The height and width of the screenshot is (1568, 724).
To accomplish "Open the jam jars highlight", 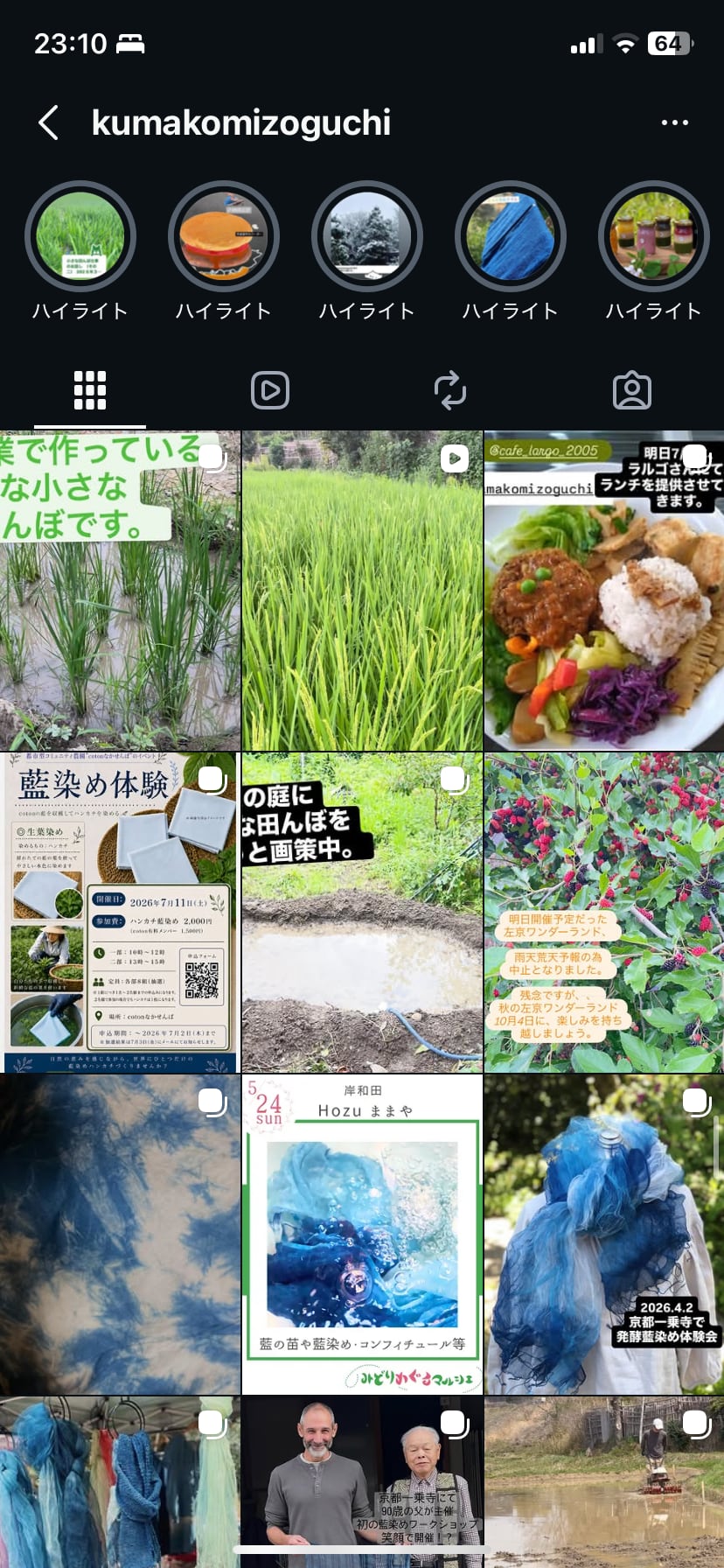I will tap(654, 236).
